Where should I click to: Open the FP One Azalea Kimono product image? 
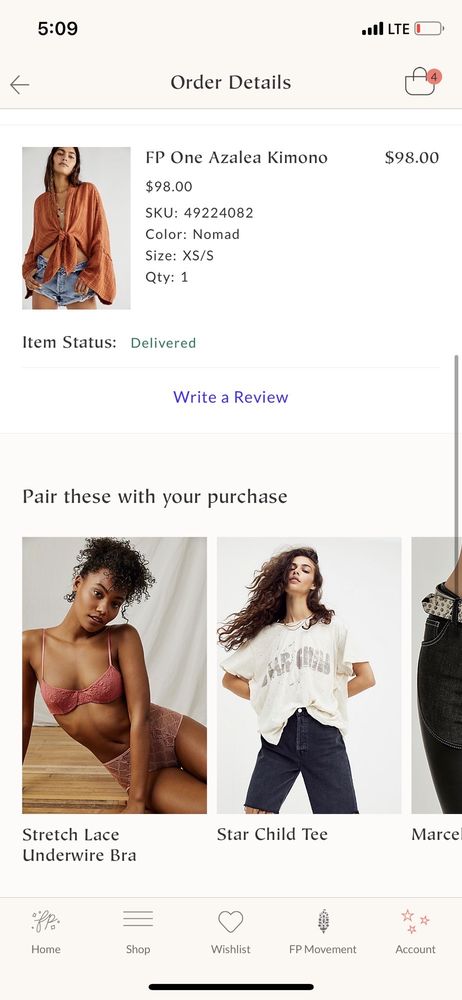coord(76,228)
